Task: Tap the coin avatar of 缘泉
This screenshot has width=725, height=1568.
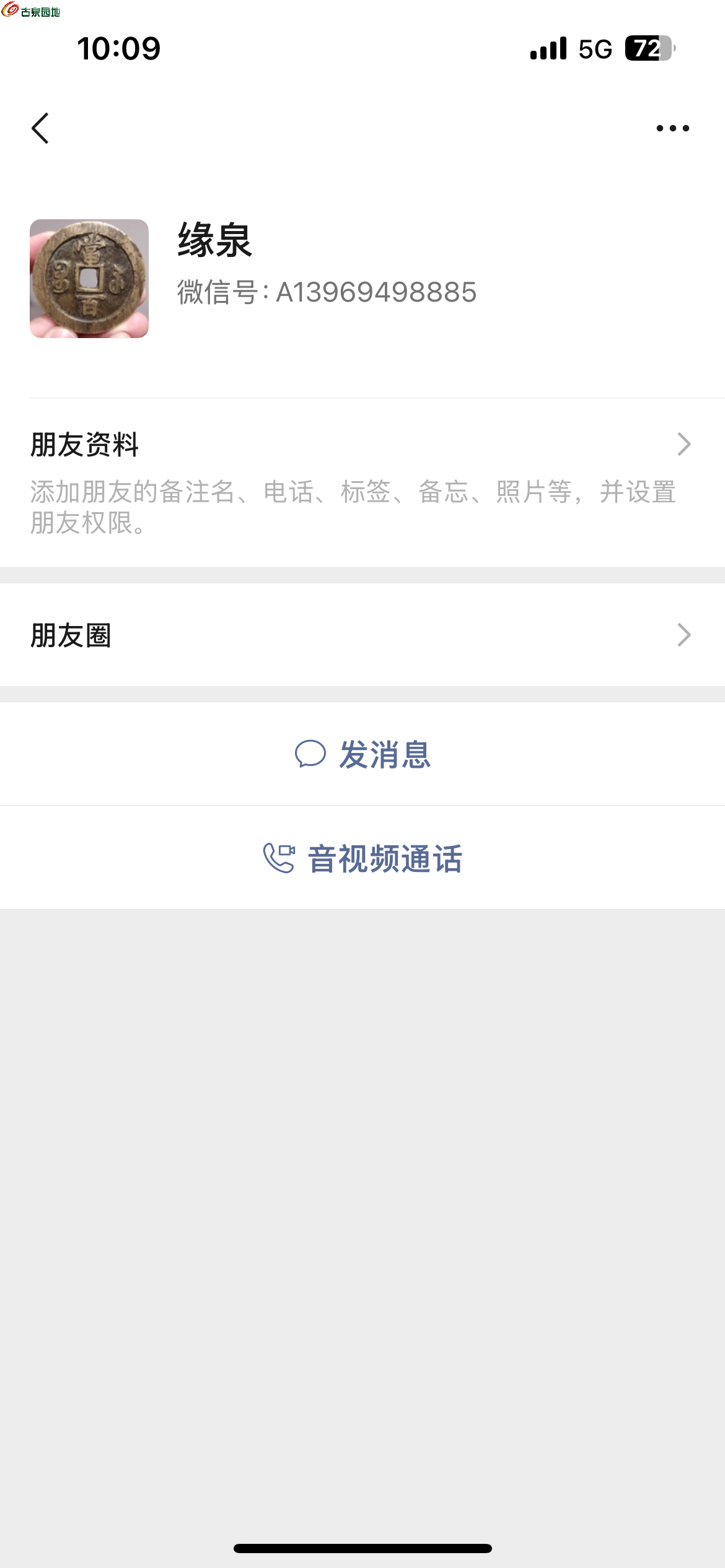Action: coord(90,277)
